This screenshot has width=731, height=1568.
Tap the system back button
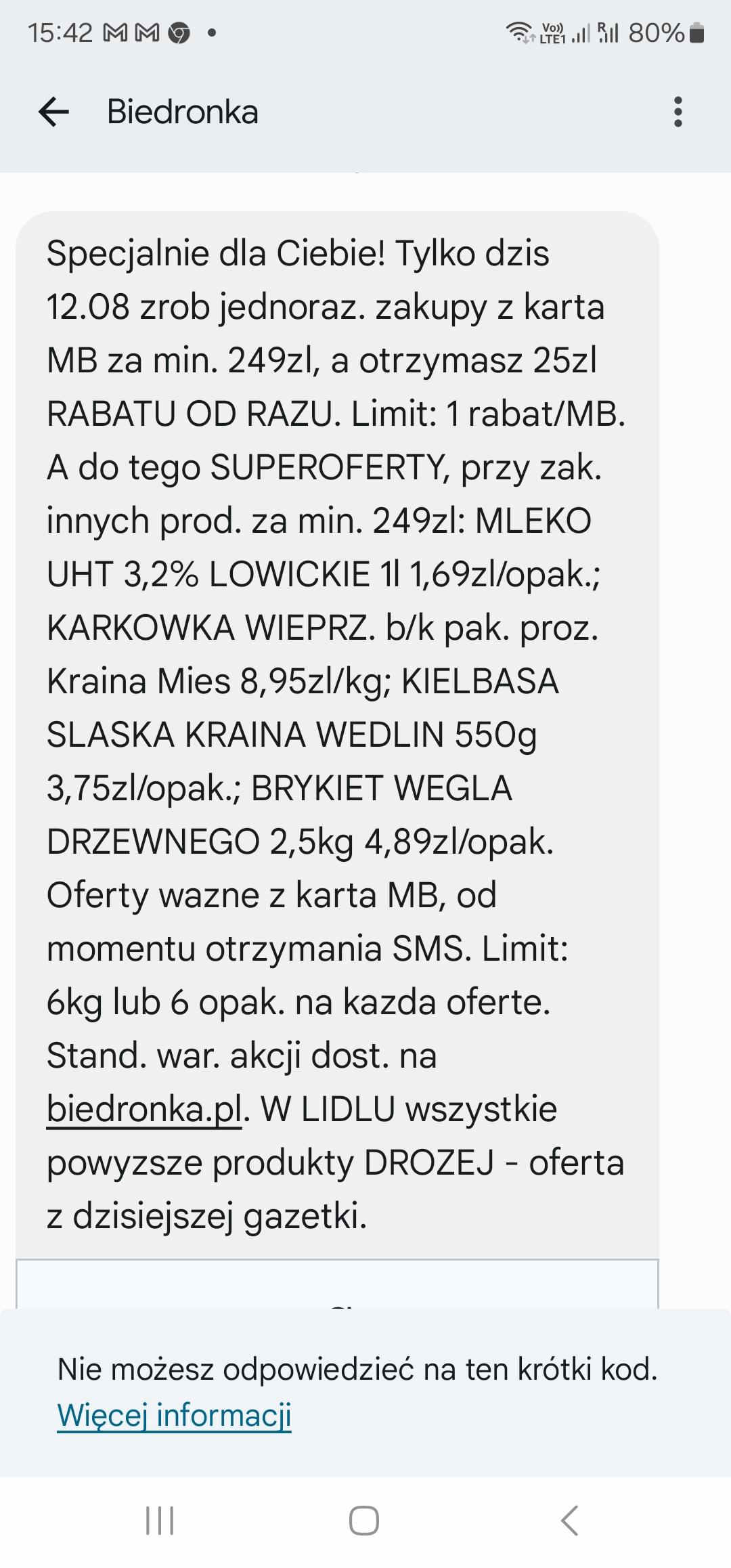point(570,1521)
